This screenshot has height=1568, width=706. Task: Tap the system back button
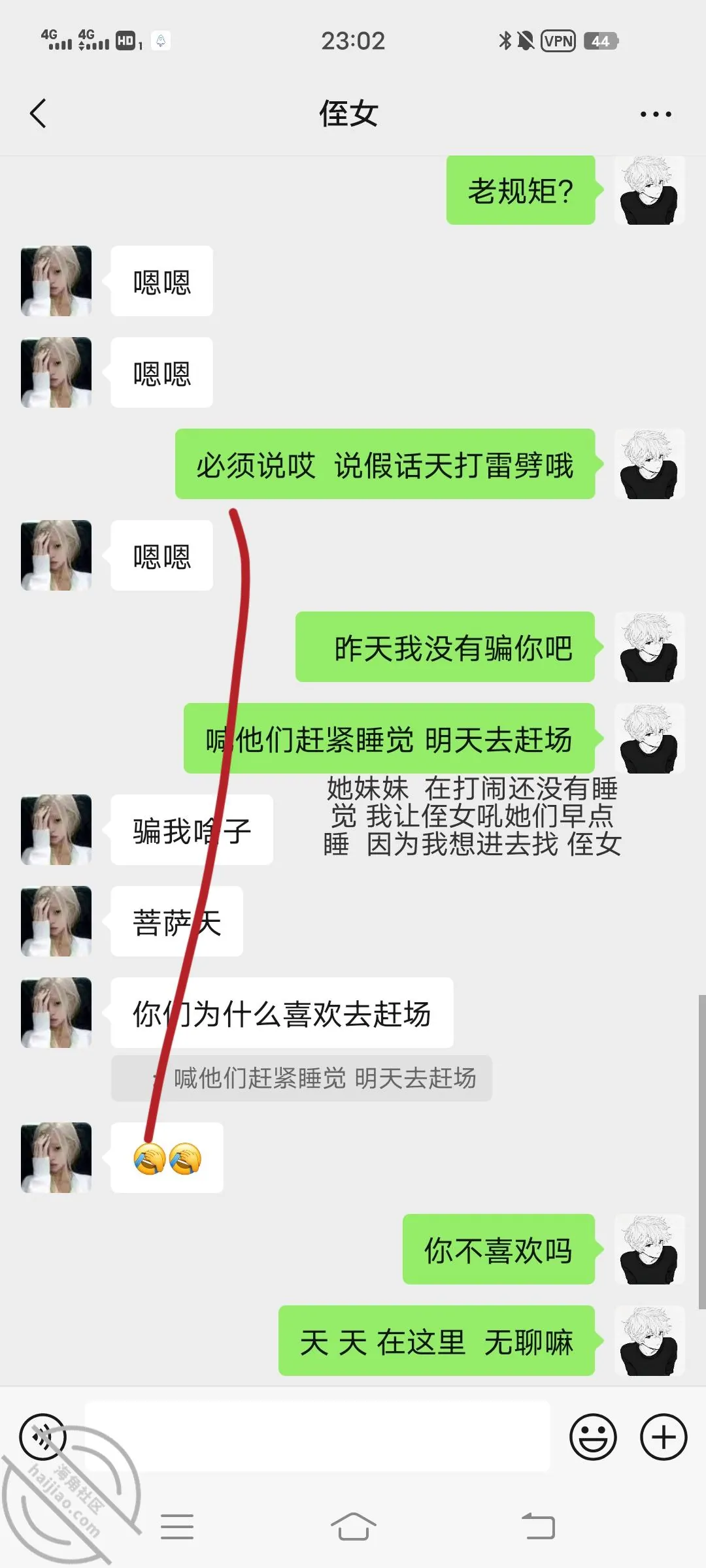(x=538, y=1527)
